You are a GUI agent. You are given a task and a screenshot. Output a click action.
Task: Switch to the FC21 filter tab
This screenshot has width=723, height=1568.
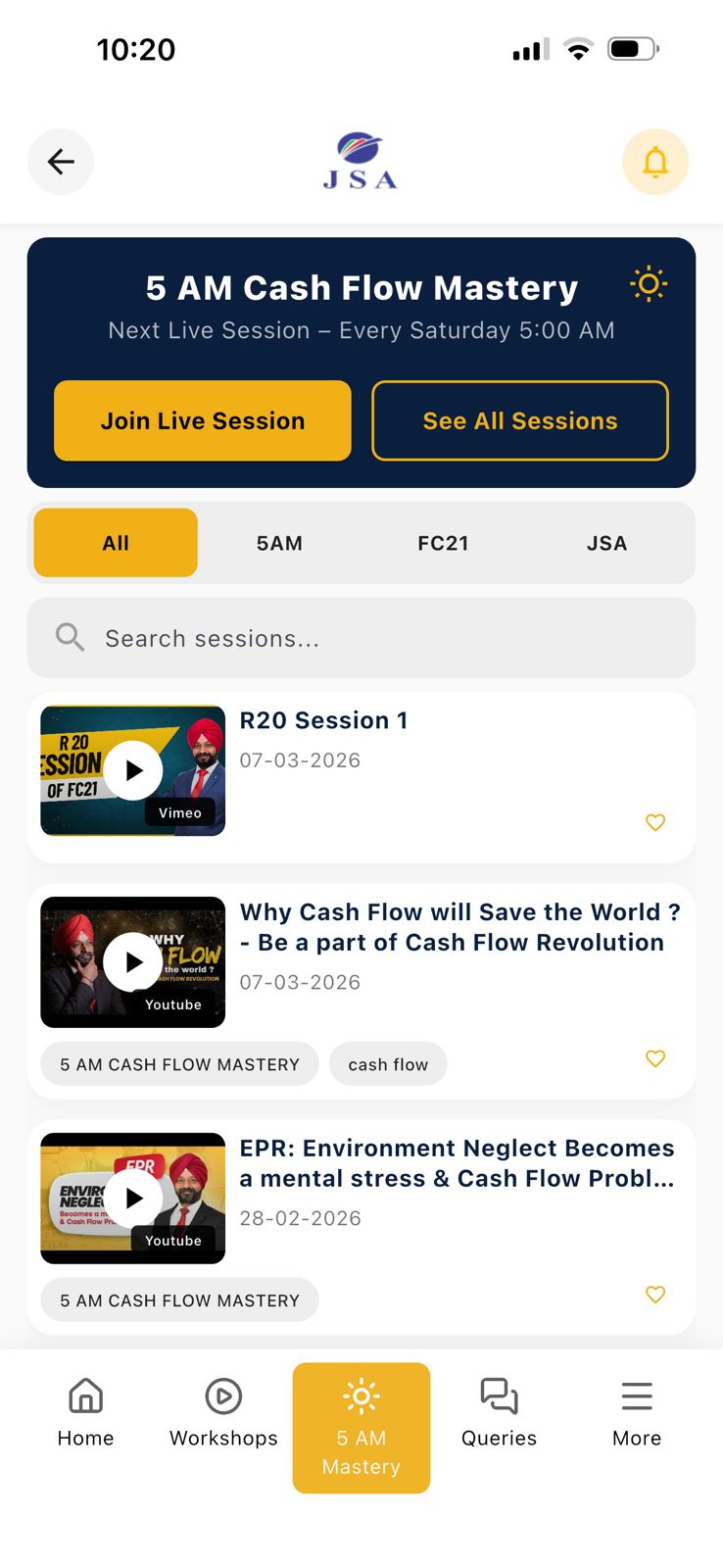pos(443,543)
